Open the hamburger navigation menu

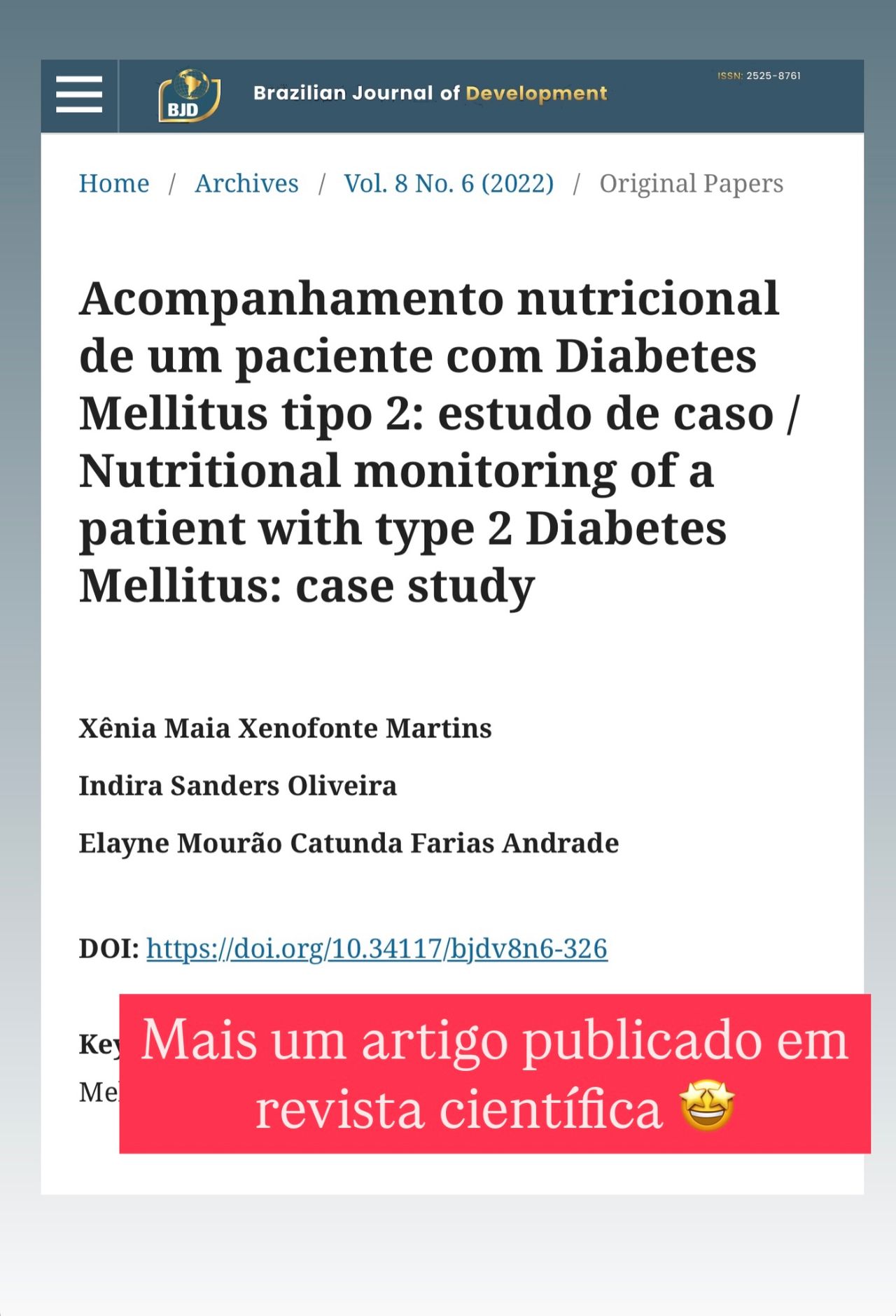[78, 92]
